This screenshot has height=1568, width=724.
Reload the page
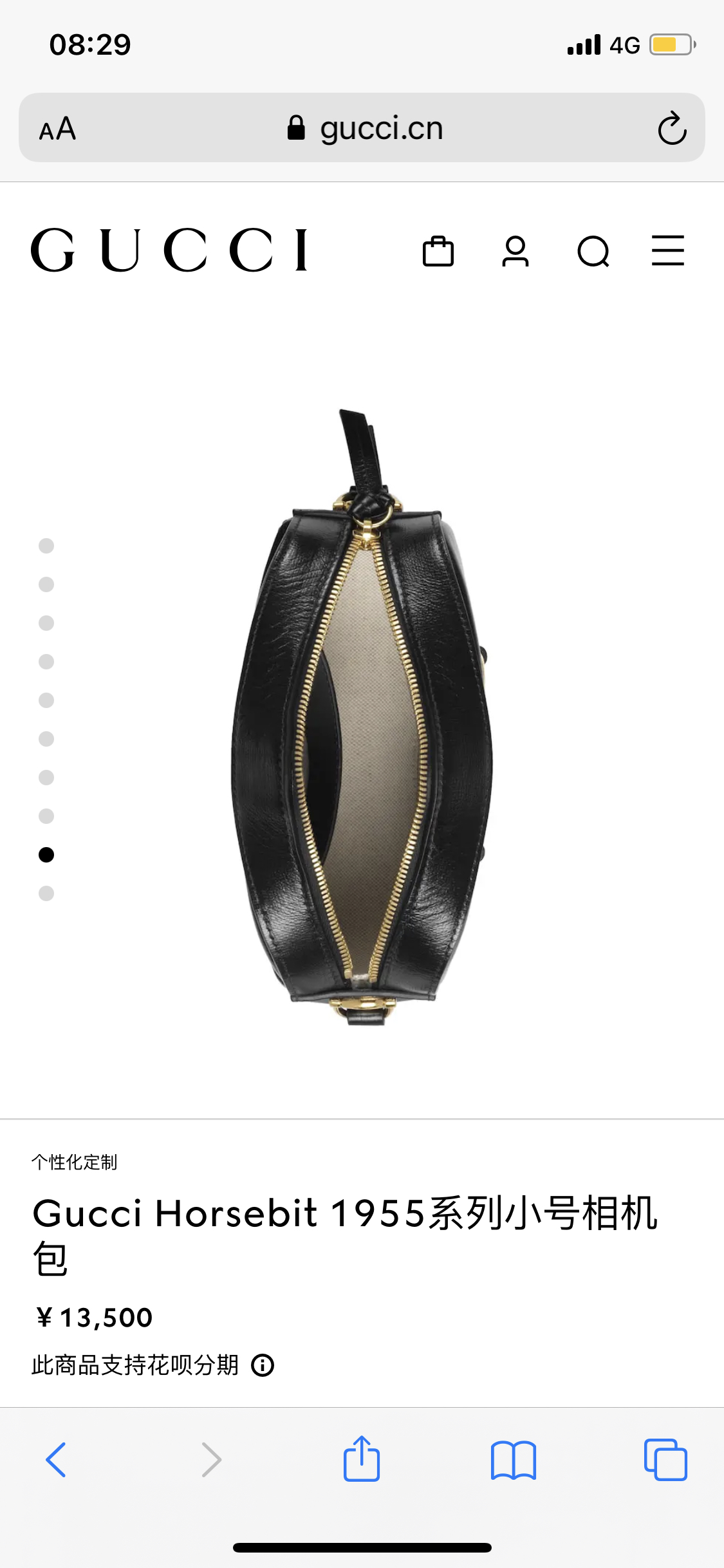(x=672, y=128)
